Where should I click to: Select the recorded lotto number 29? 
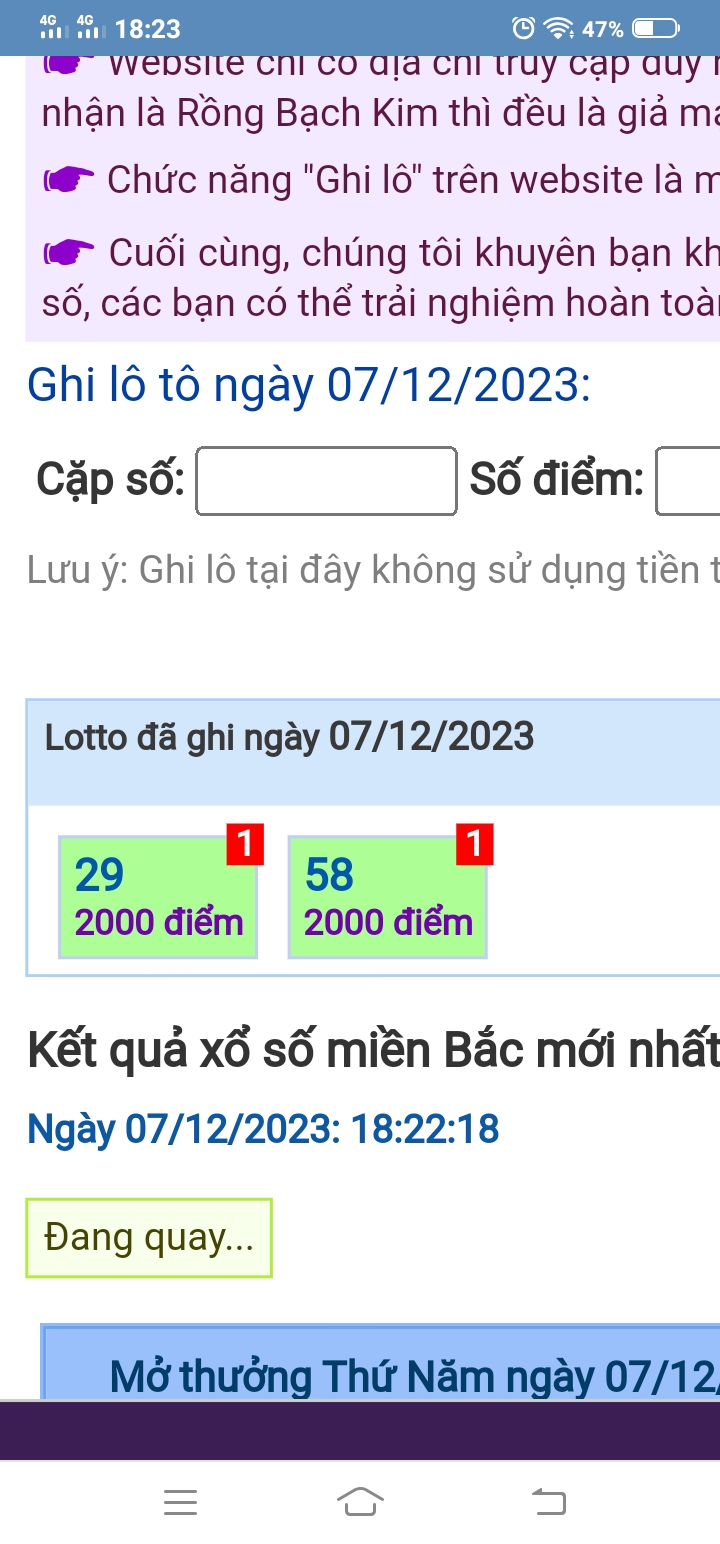pyautogui.click(x=158, y=897)
